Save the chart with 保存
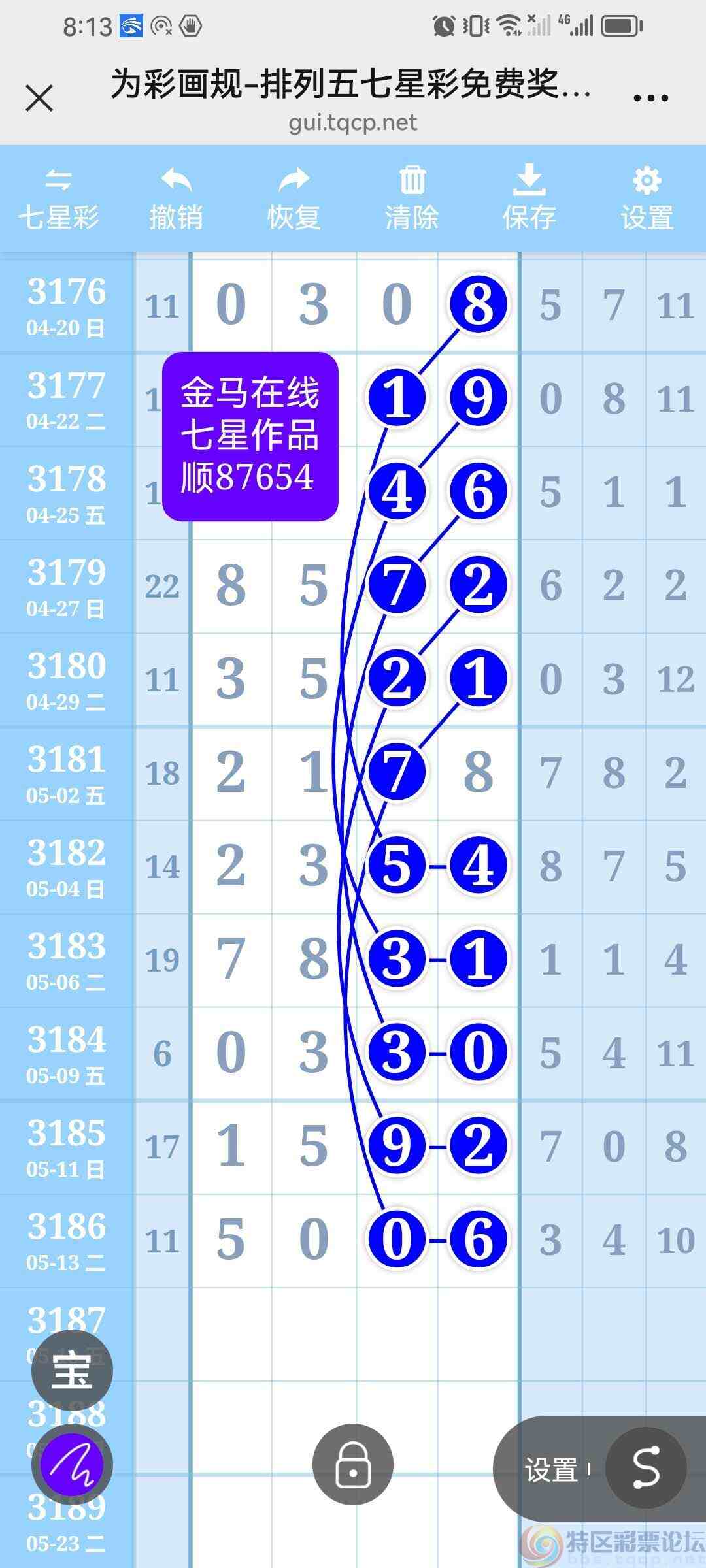Viewport: 706px width, 1568px height. click(529, 199)
